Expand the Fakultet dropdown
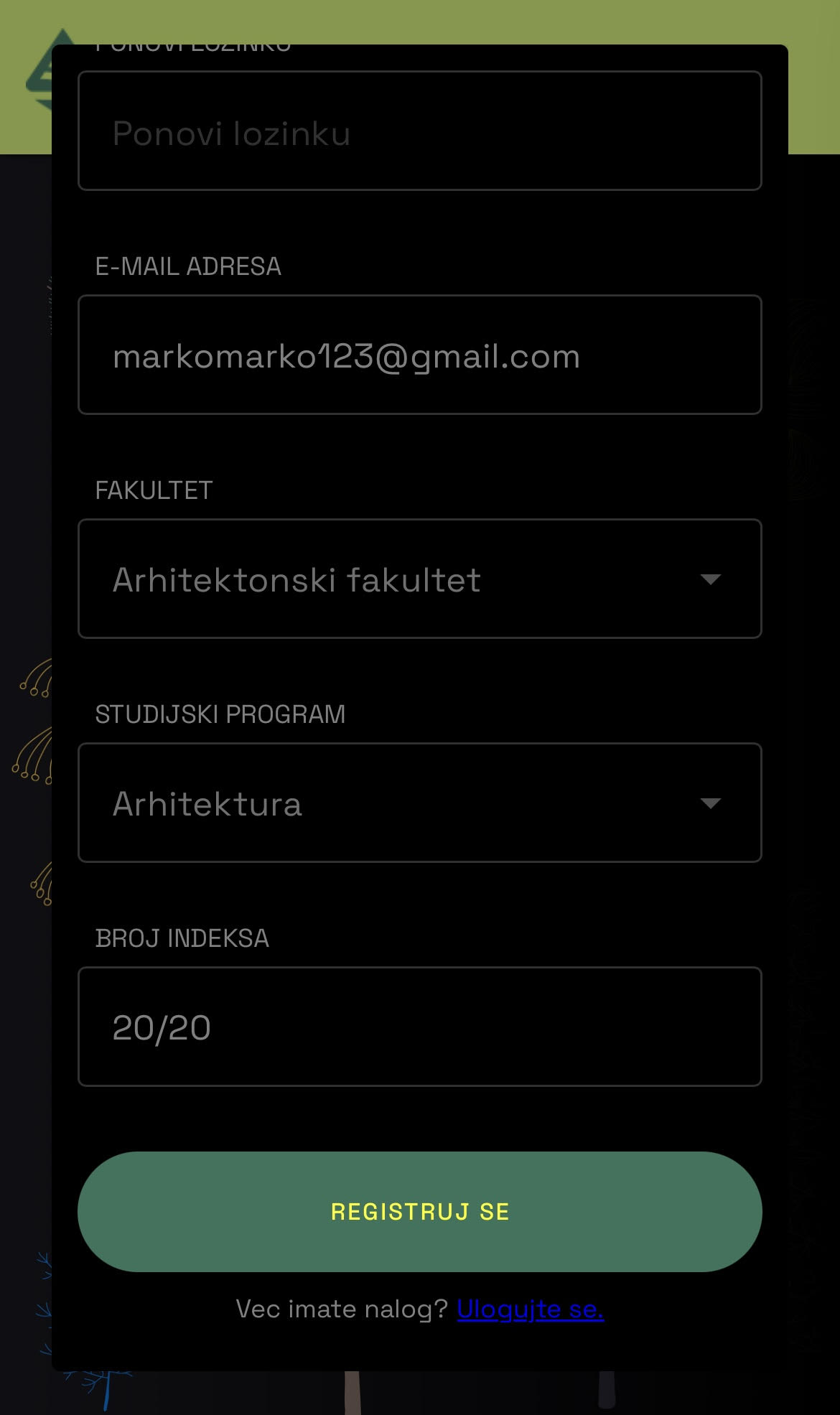The width and height of the screenshot is (840, 1415). tap(419, 579)
